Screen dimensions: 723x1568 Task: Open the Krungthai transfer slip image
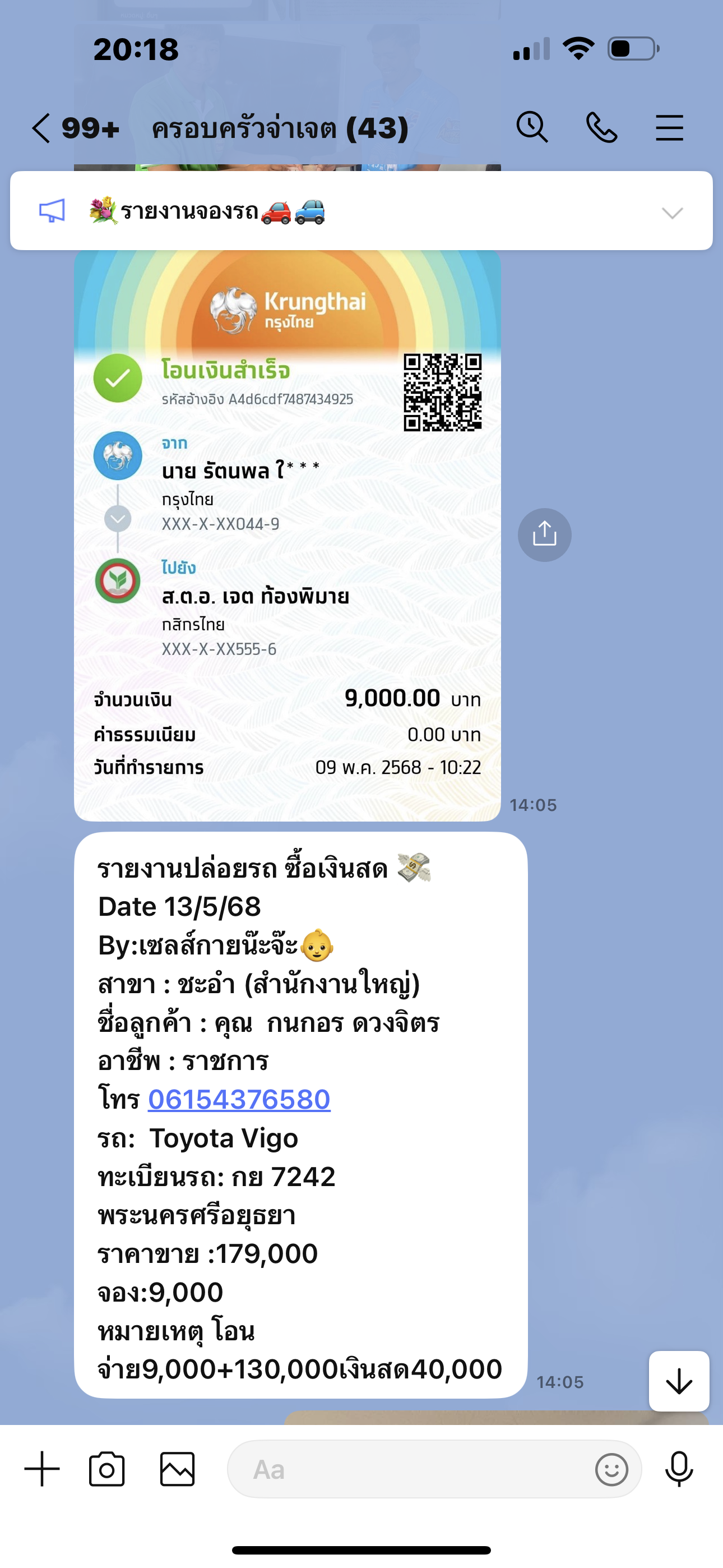[x=288, y=536]
